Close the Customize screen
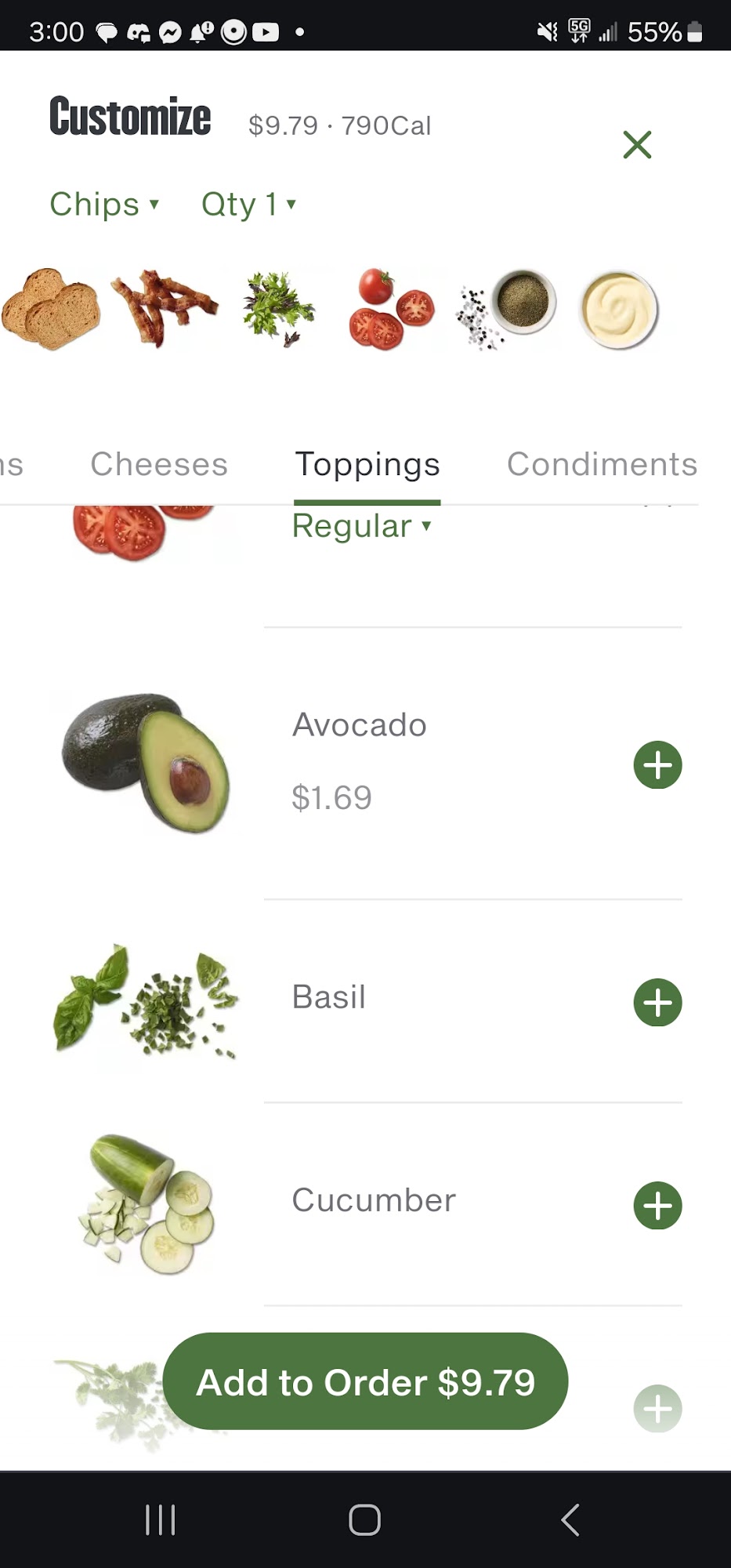The height and width of the screenshot is (1568, 731). coord(637,145)
